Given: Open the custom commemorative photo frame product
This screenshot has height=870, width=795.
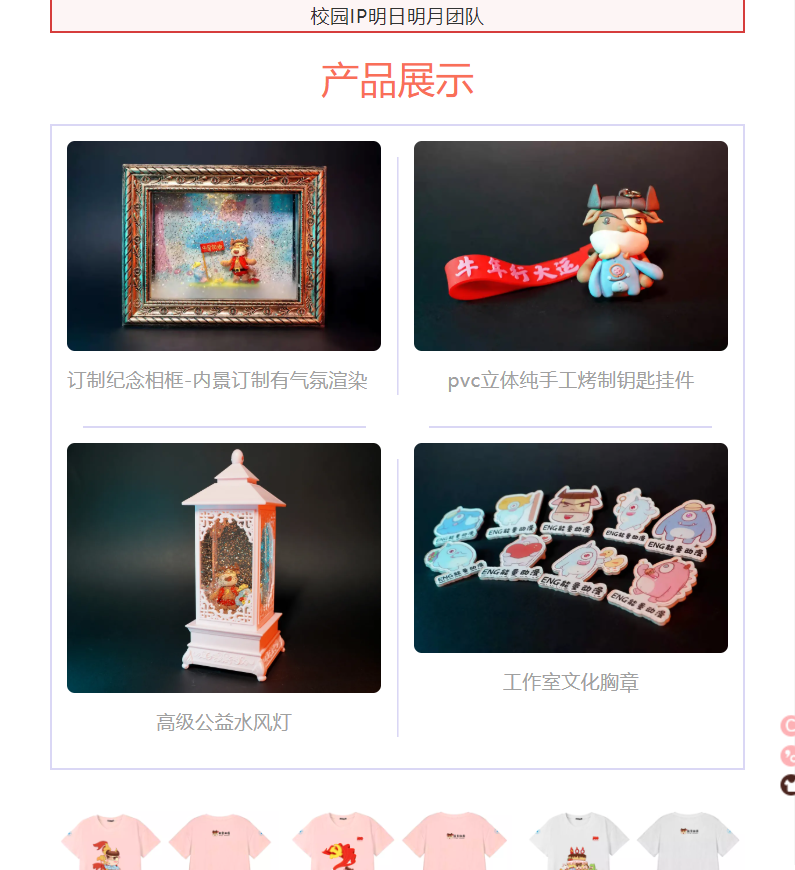Looking at the screenshot, I should tap(224, 246).
